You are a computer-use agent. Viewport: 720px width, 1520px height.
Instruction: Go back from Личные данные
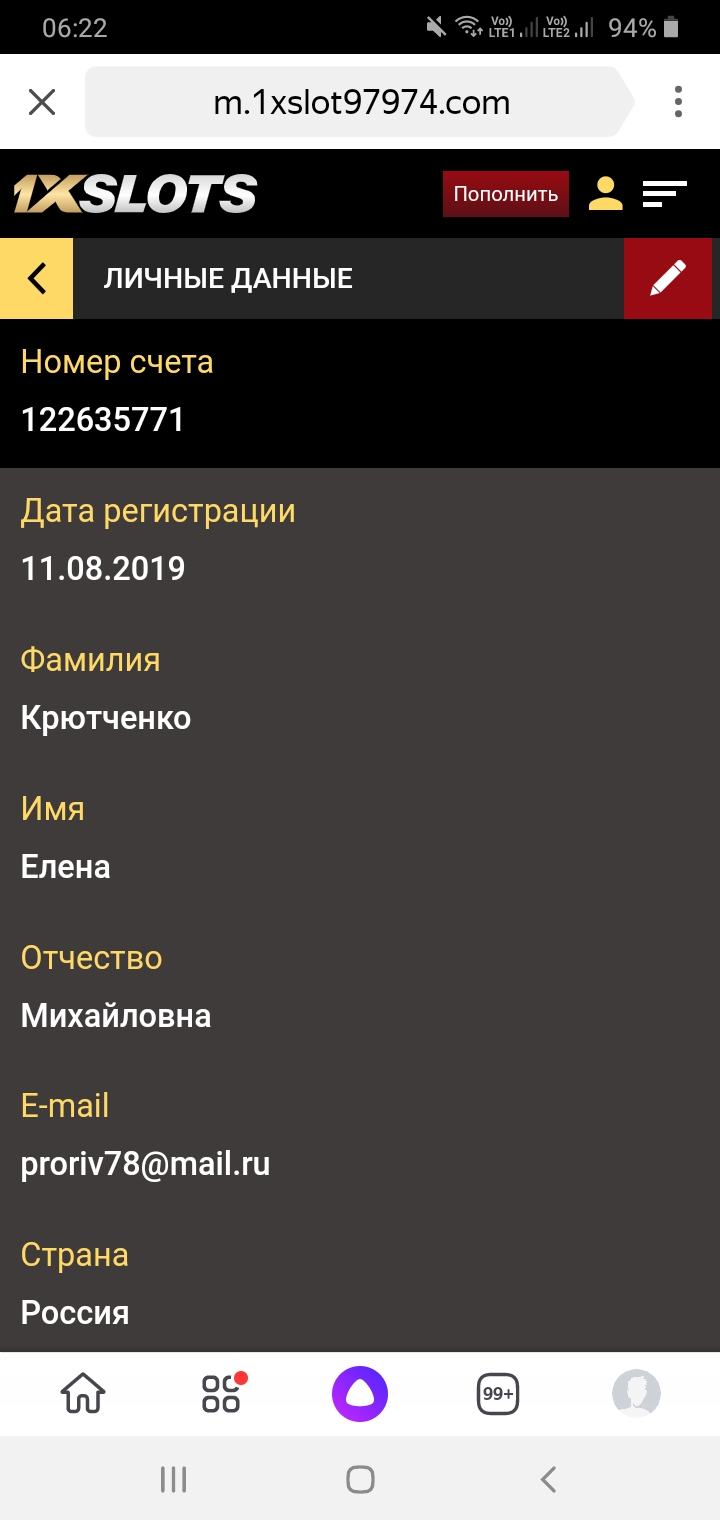(37, 278)
